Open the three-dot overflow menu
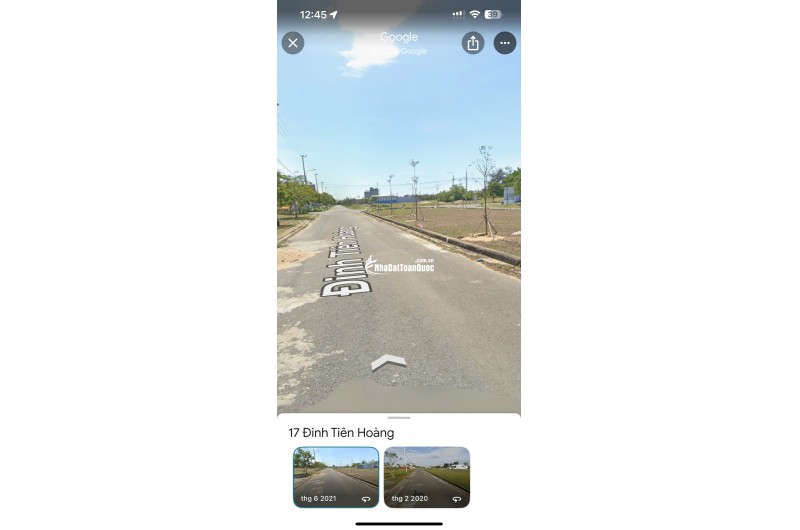This screenshot has height=530, width=800. click(x=505, y=43)
